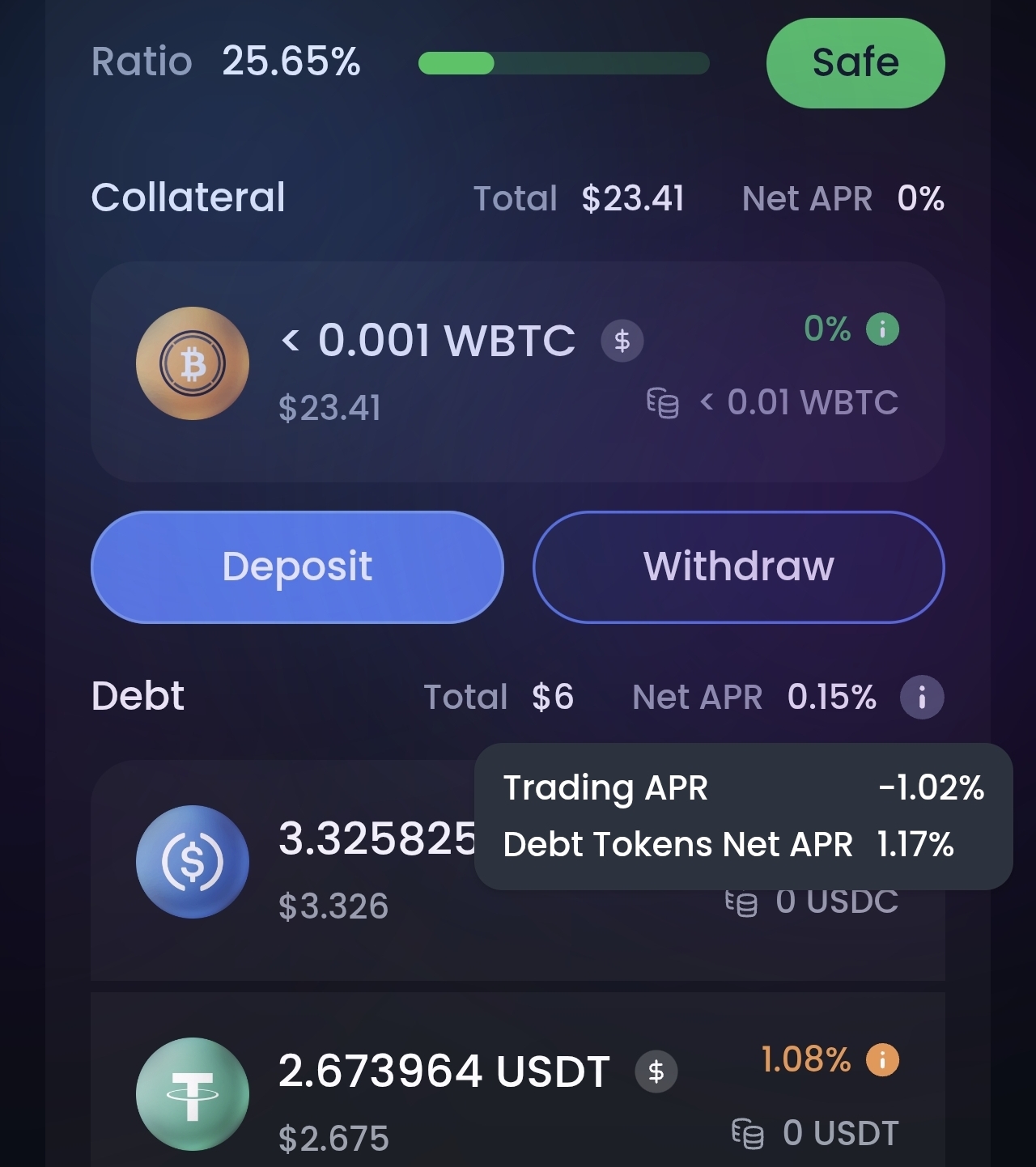Click the USDT debt token icon
The image size is (1036, 1167).
click(x=194, y=1093)
